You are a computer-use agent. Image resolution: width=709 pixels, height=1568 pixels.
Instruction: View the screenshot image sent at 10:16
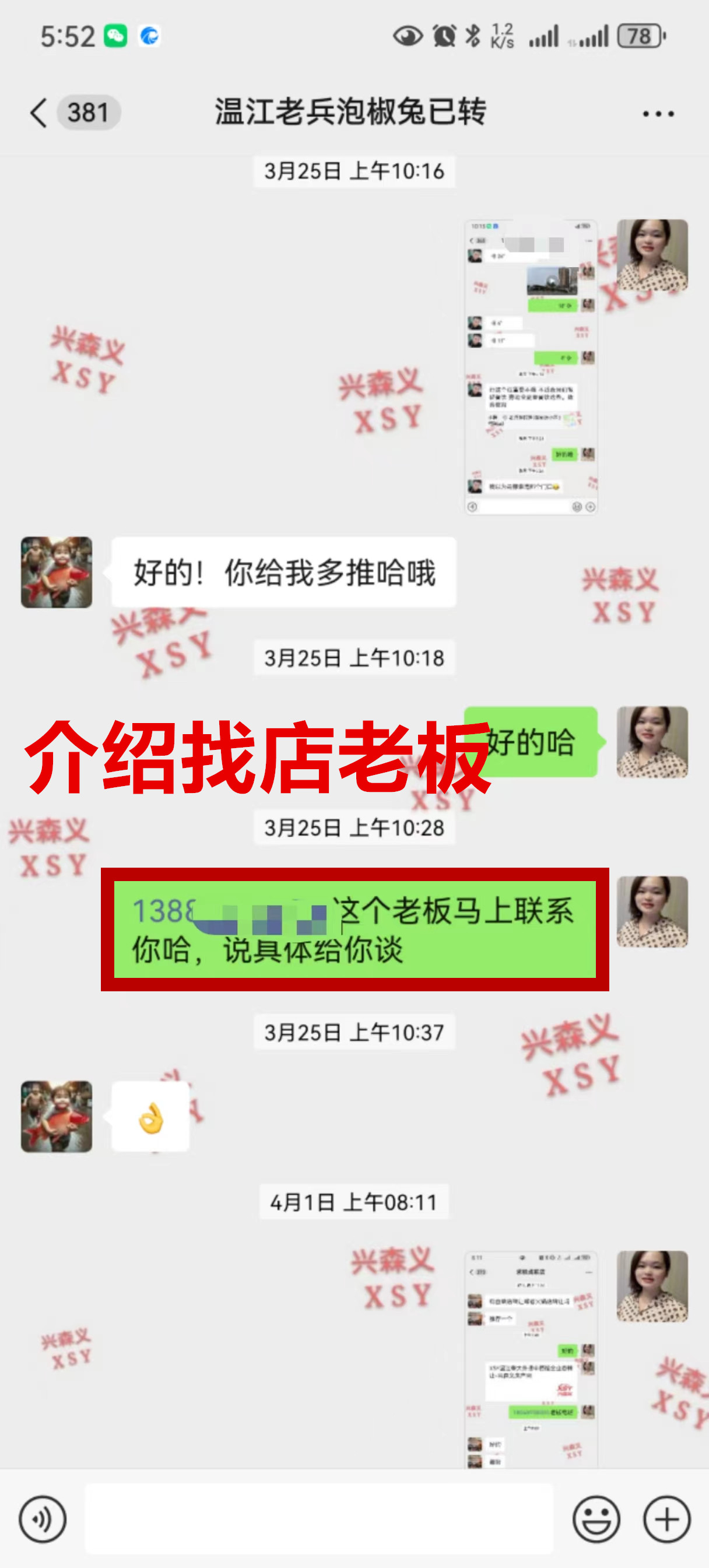[x=531, y=367]
